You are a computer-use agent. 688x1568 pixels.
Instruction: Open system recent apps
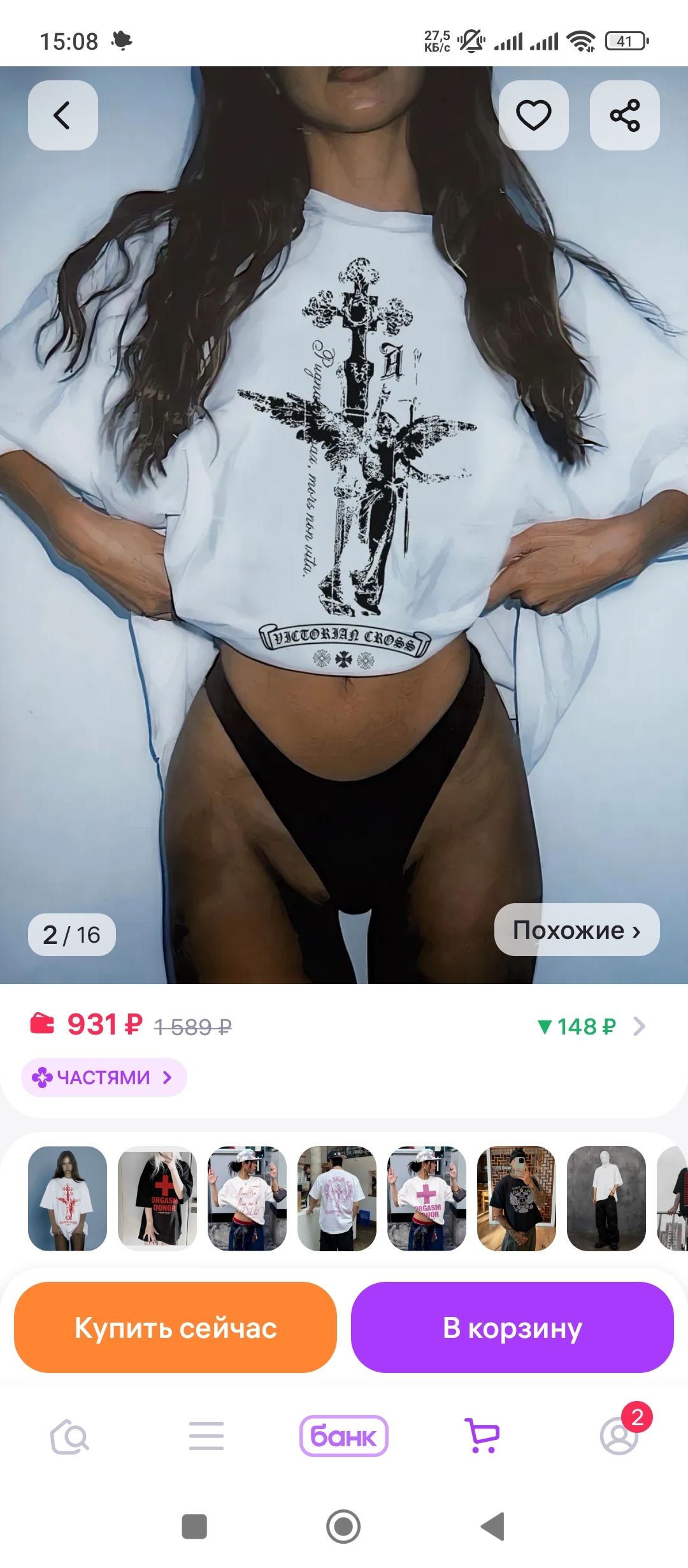click(x=194, y=1527)
